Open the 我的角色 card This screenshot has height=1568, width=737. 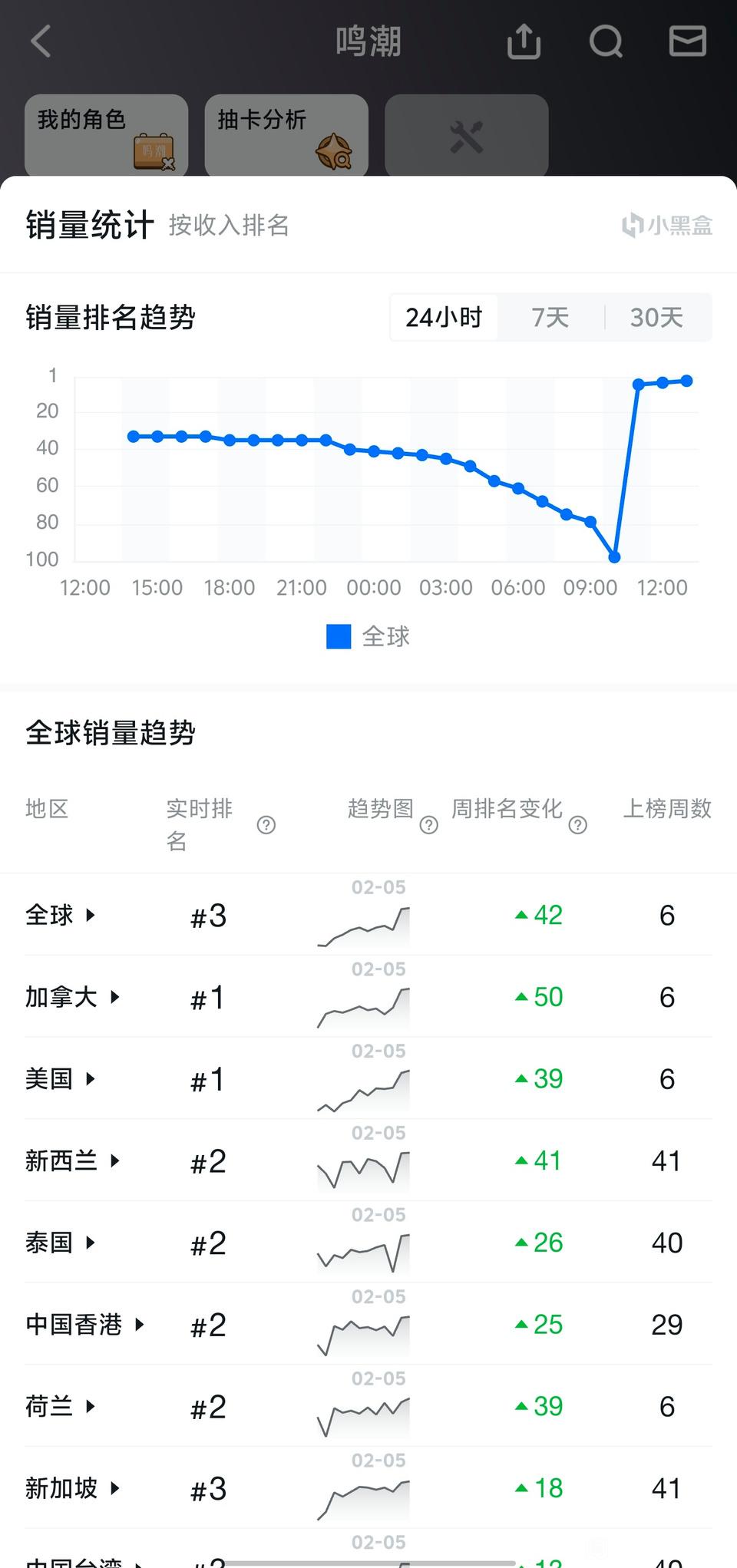(x=106, y=136)
